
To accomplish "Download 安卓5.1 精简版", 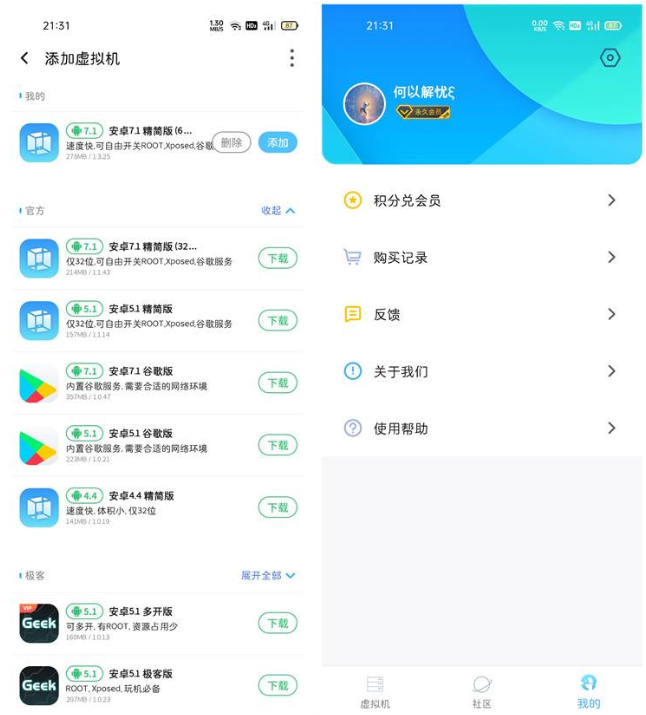I will pyautogui.click(x=277, y=321).
